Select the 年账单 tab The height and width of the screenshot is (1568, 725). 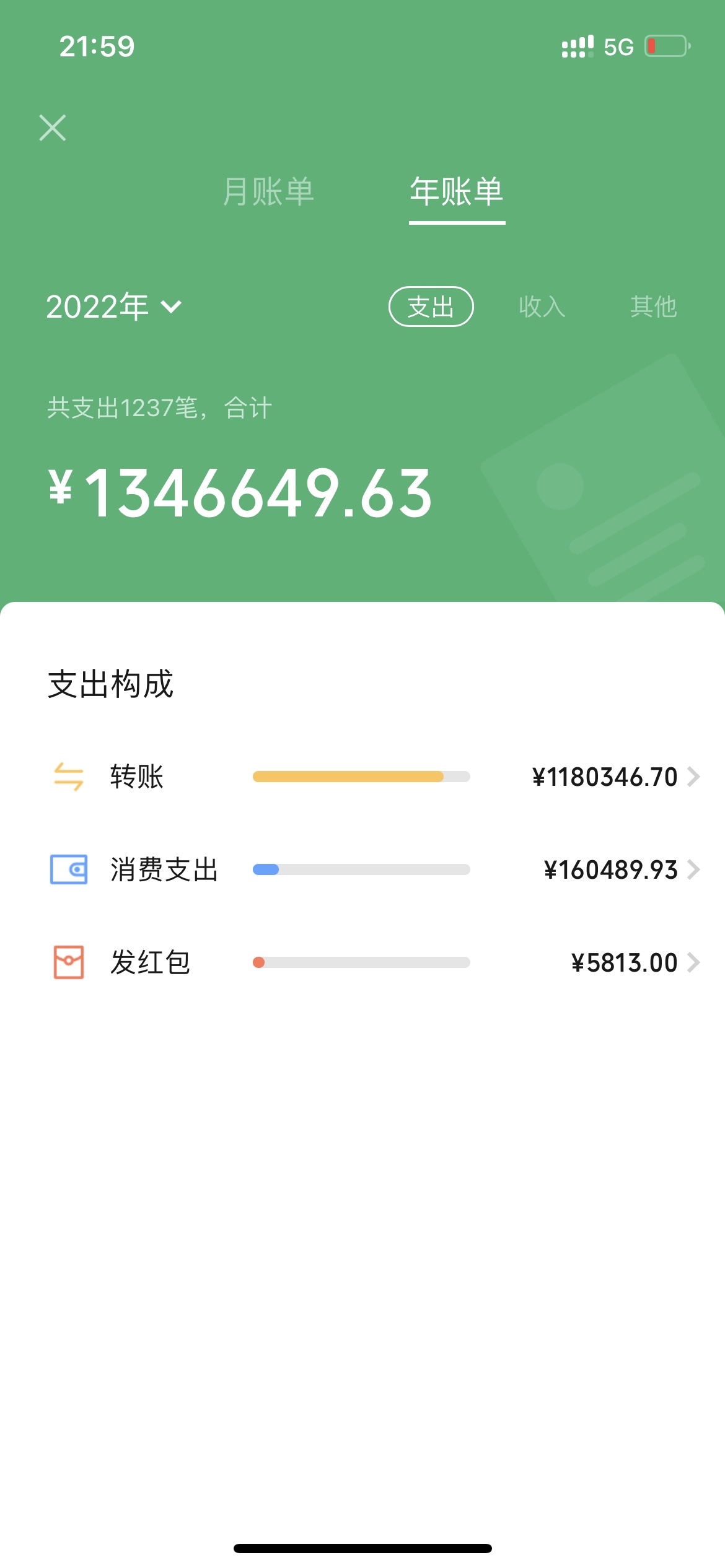coord(457,191)
